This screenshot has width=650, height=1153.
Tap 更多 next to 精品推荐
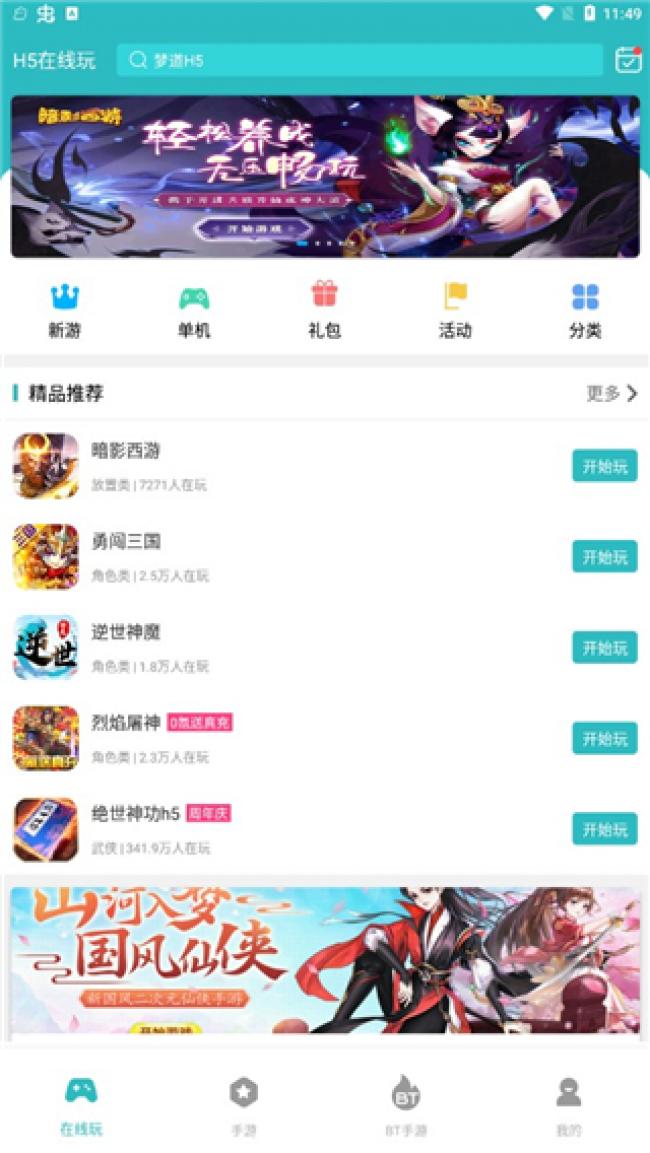(611, 393)
